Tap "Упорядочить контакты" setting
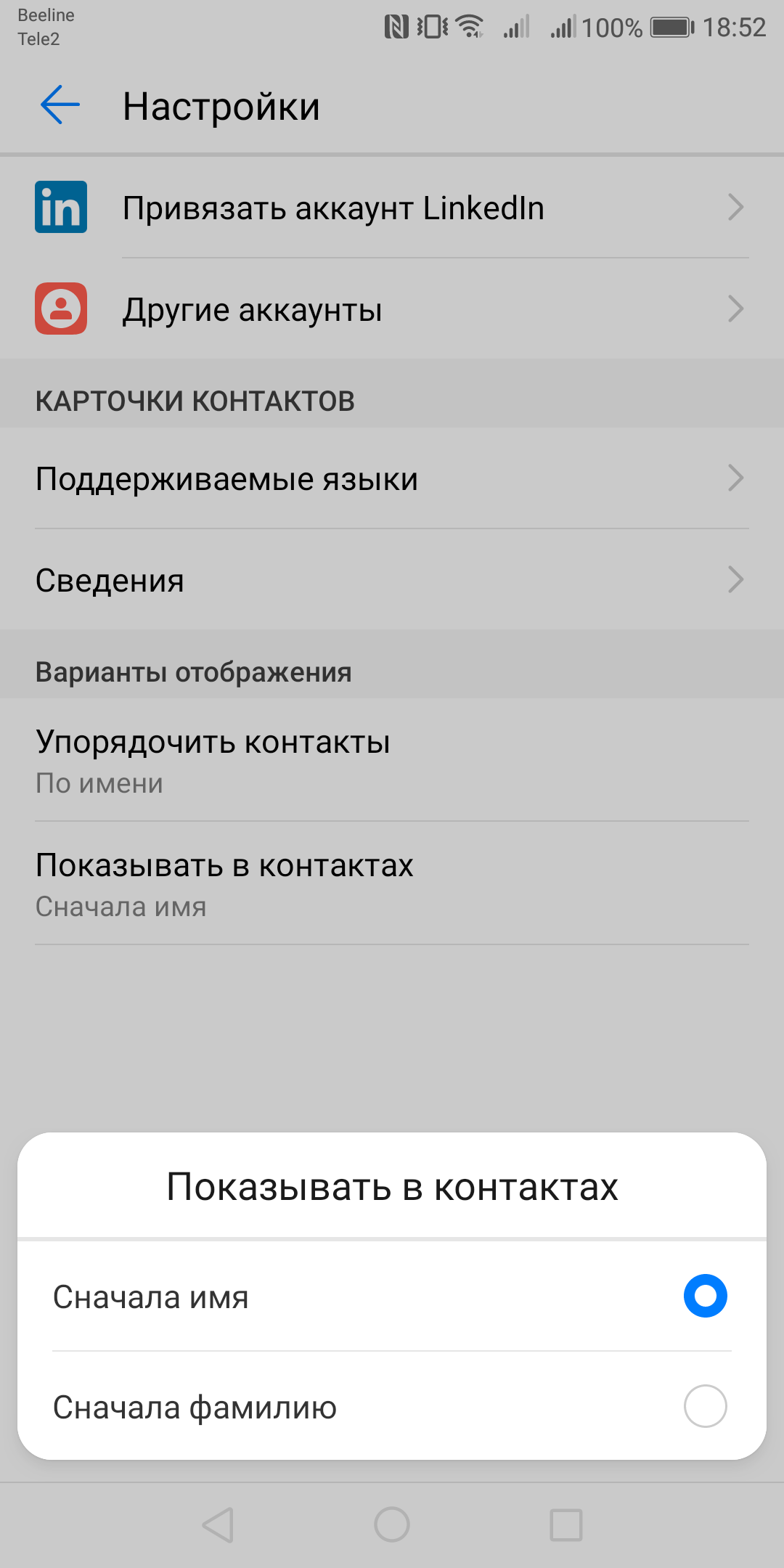The width and height of the screenshot is (784, 1568). pos(392,761)
